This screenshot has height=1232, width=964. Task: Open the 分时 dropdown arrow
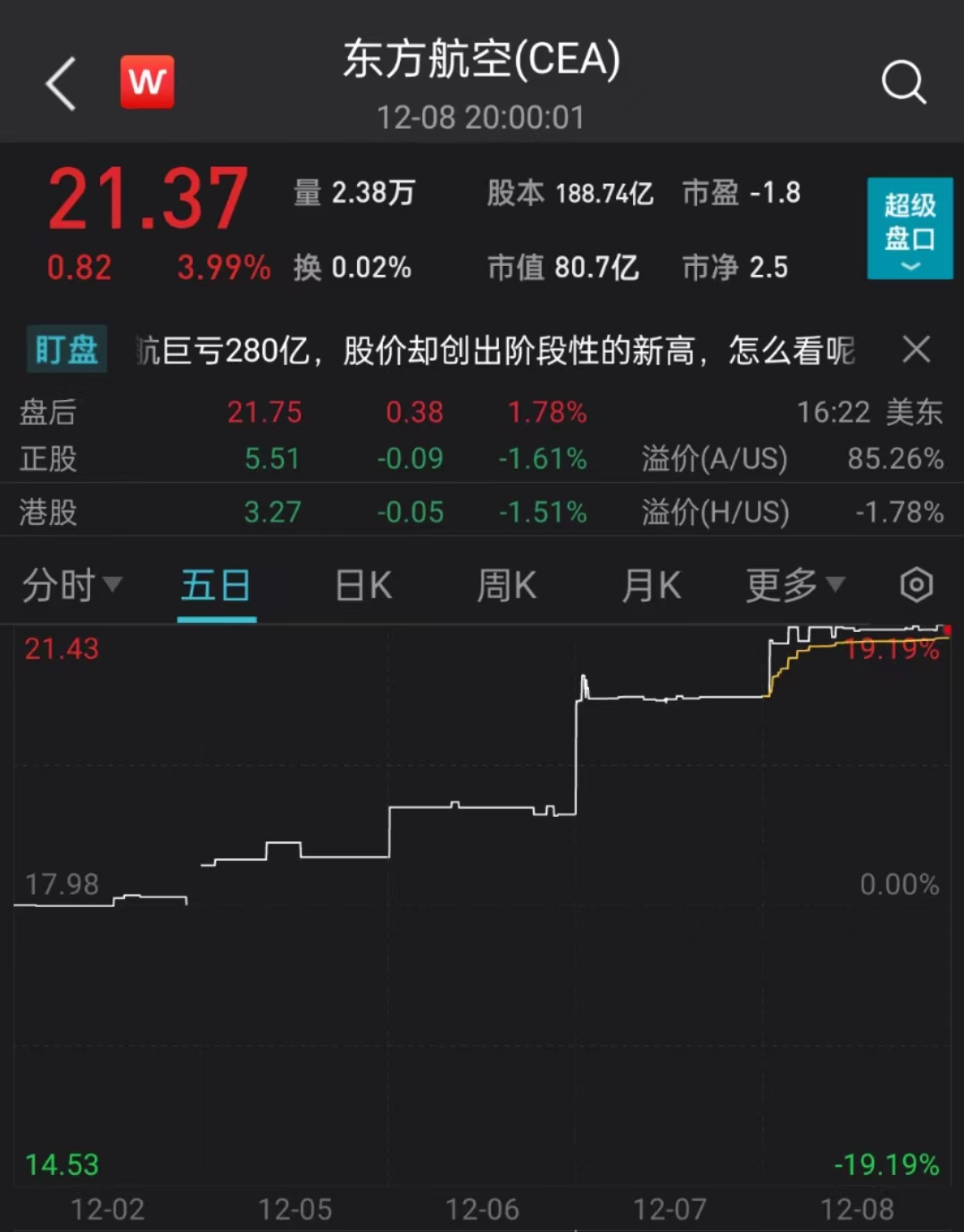[x=113, y=585]
